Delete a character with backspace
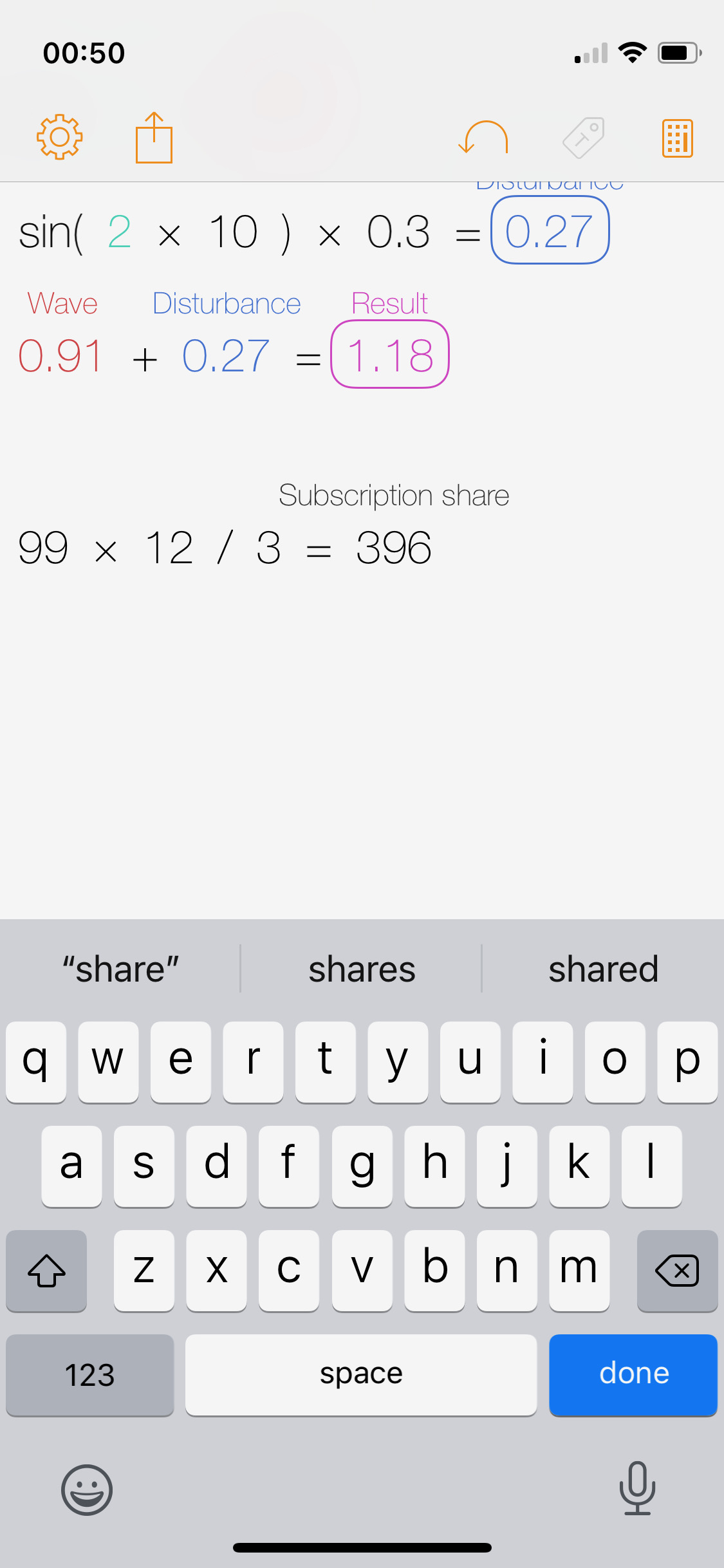Viewport: 724px width, 1568px height. coord(677,1271)
